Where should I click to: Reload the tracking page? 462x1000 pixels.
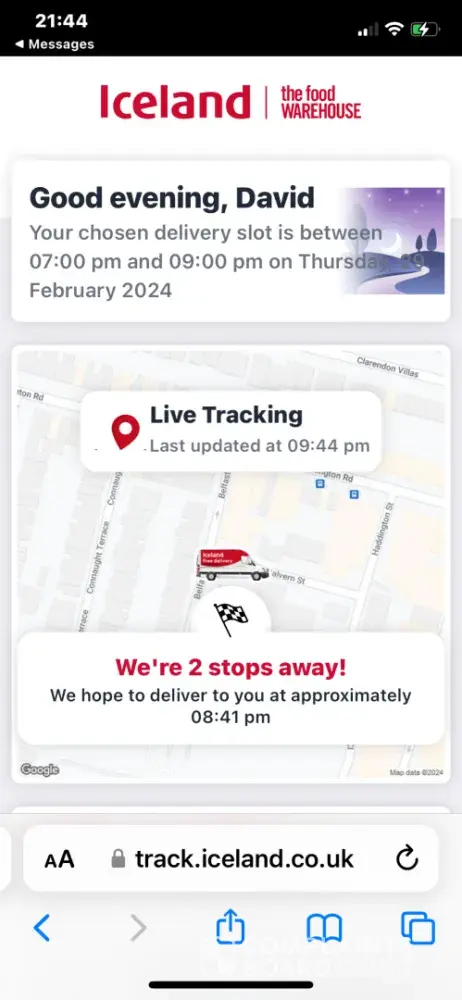(x=406, y=859)
